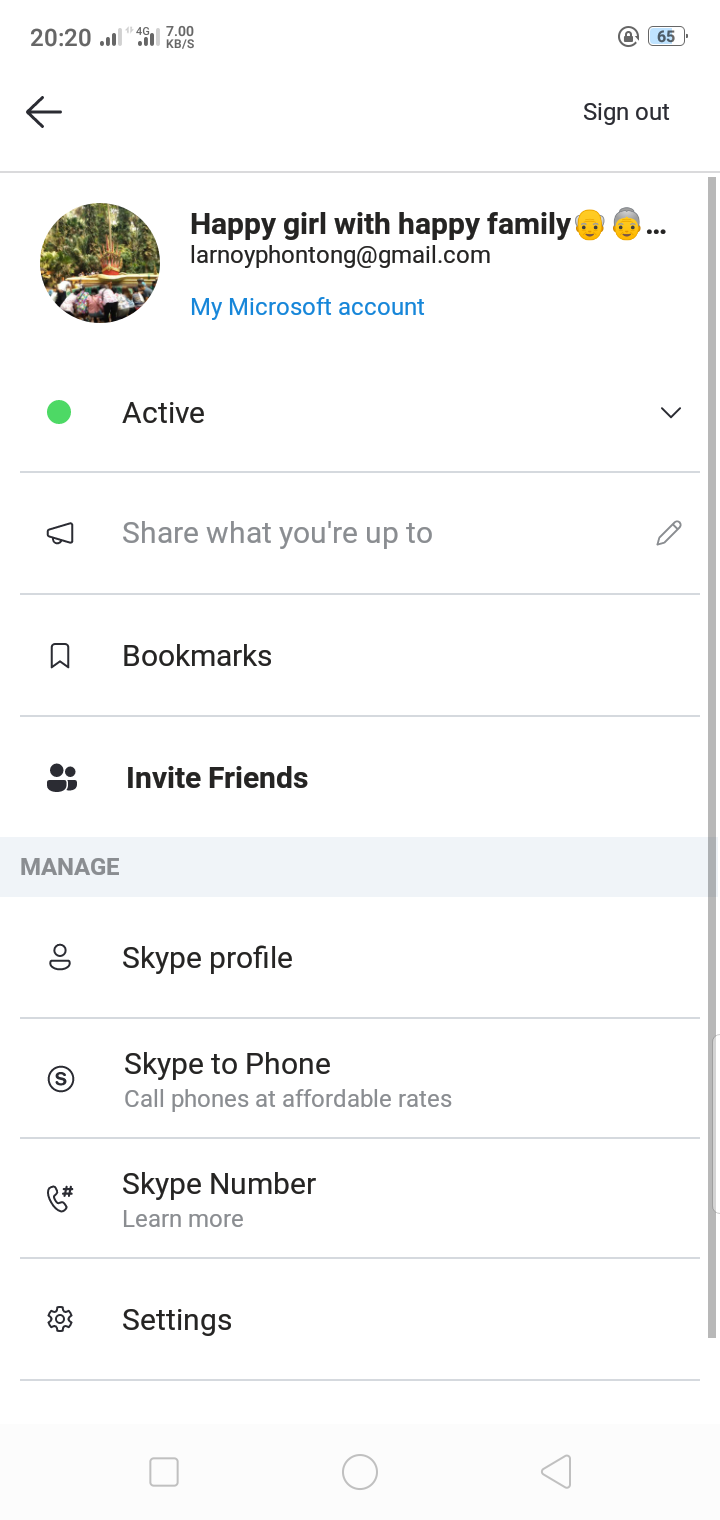Screen dimensions: 720x1520
Task: Select Invite Friends
Action: coord(360,777)
